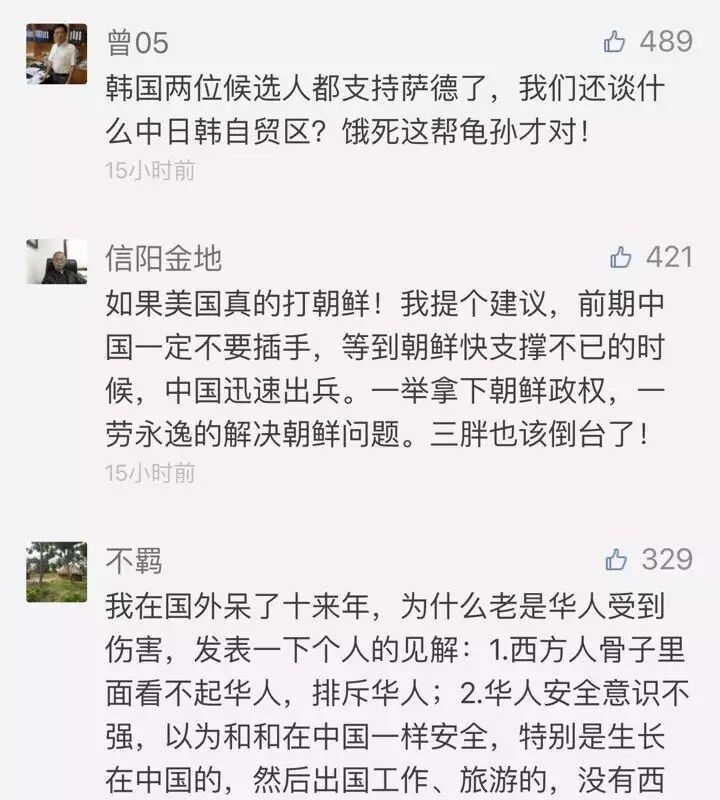Open 不羁's profile avatar
This screenshot has width=720, height=800.
pyautogui.click(x=56, y=572)
